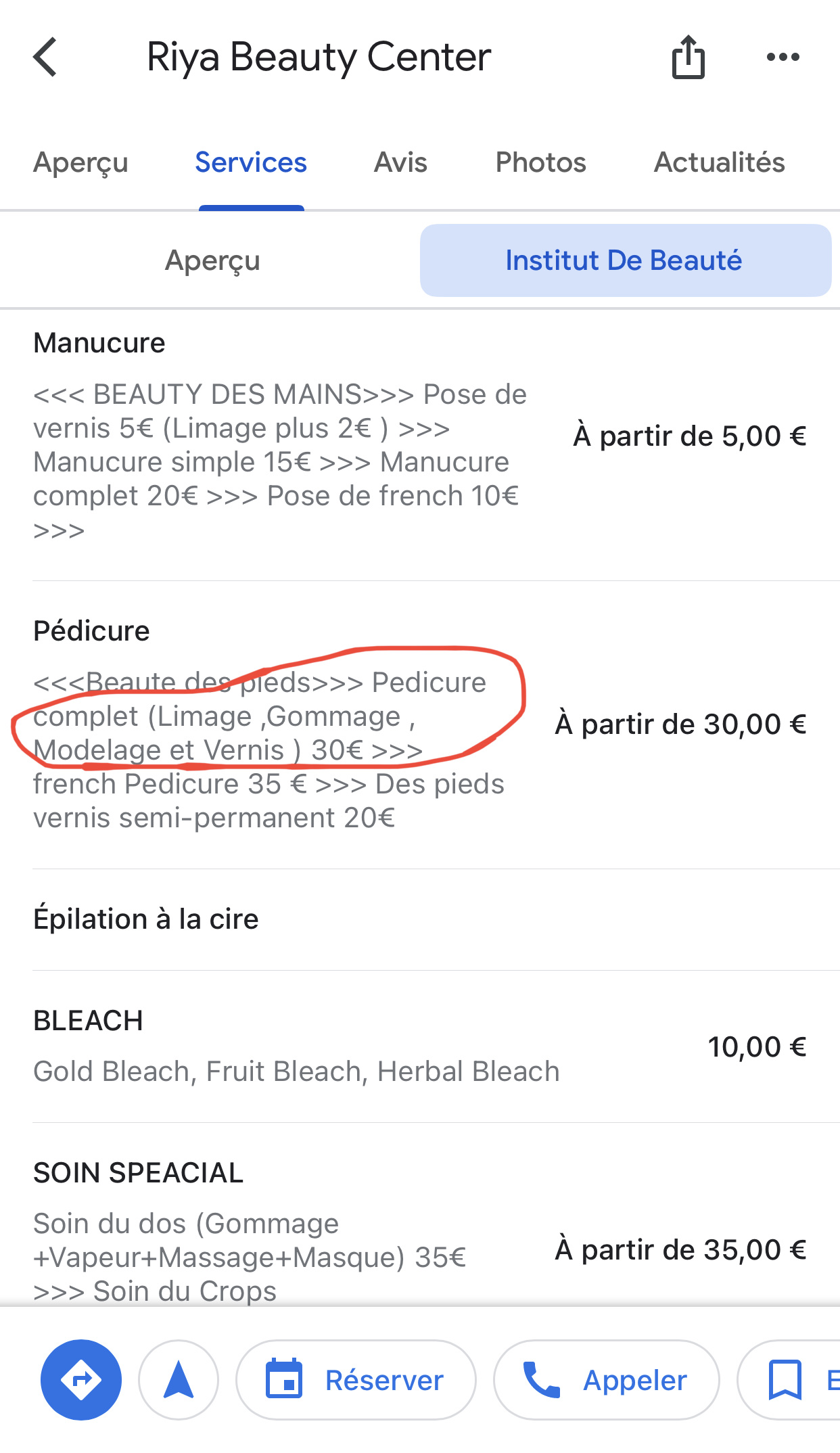Call the salon with Appeler
Viewport: 840px width, 1453px height.
(x=606, y=1379)
